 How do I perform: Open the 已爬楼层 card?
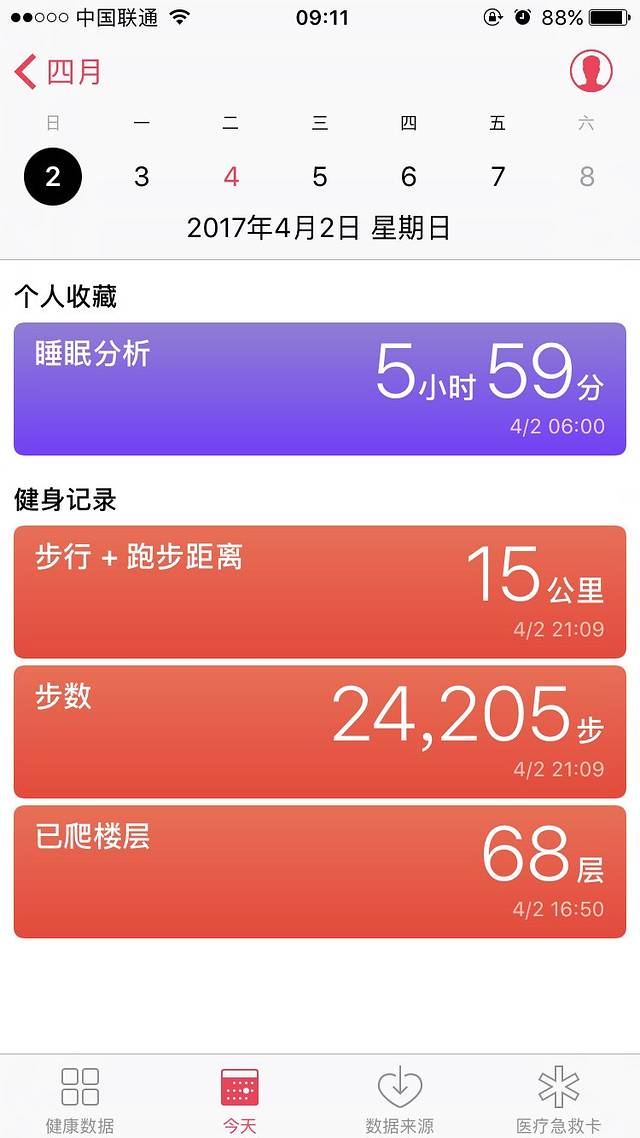(320, 872)
